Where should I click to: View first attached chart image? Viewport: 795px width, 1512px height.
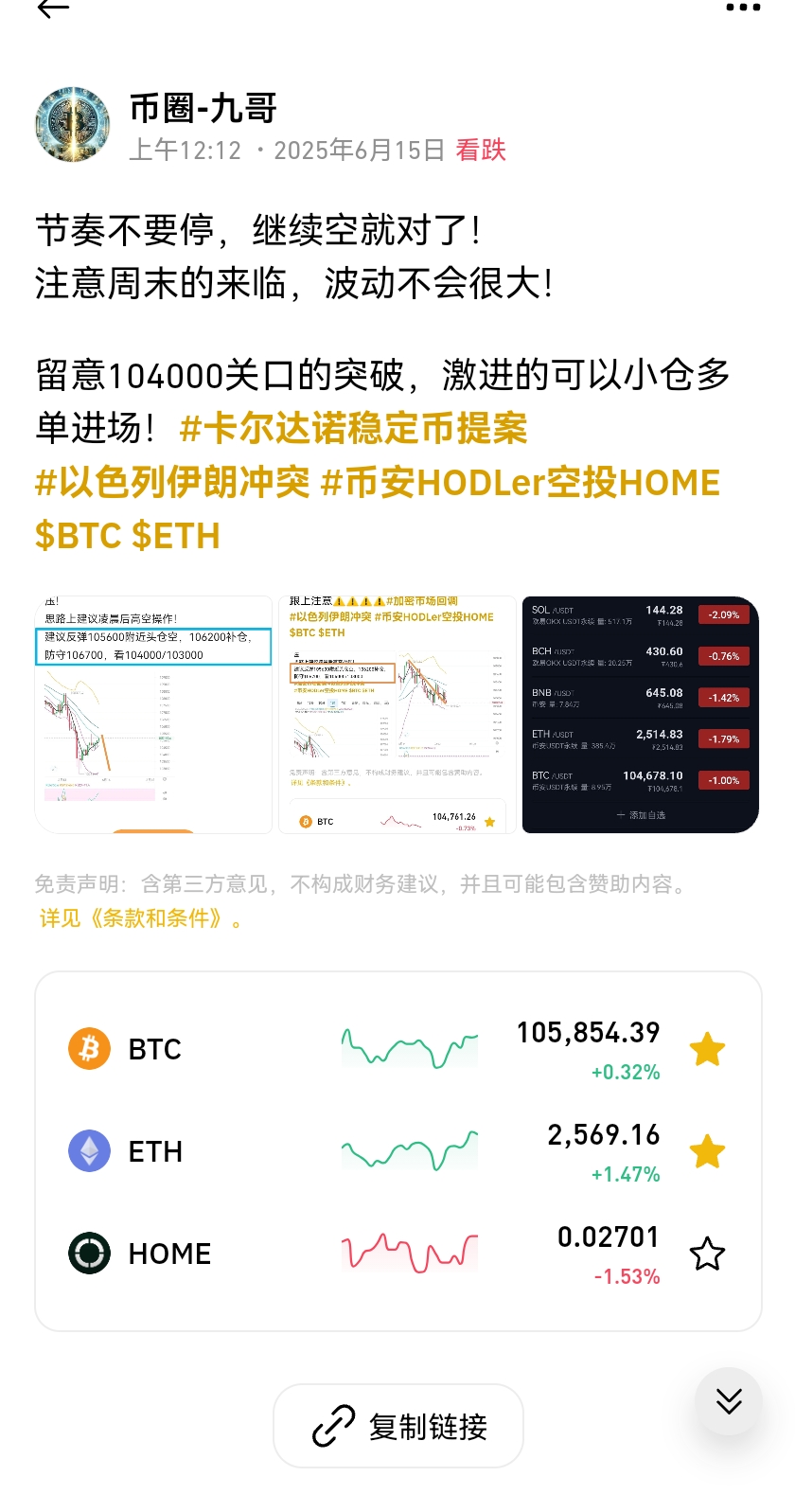[x=154, y=715]
